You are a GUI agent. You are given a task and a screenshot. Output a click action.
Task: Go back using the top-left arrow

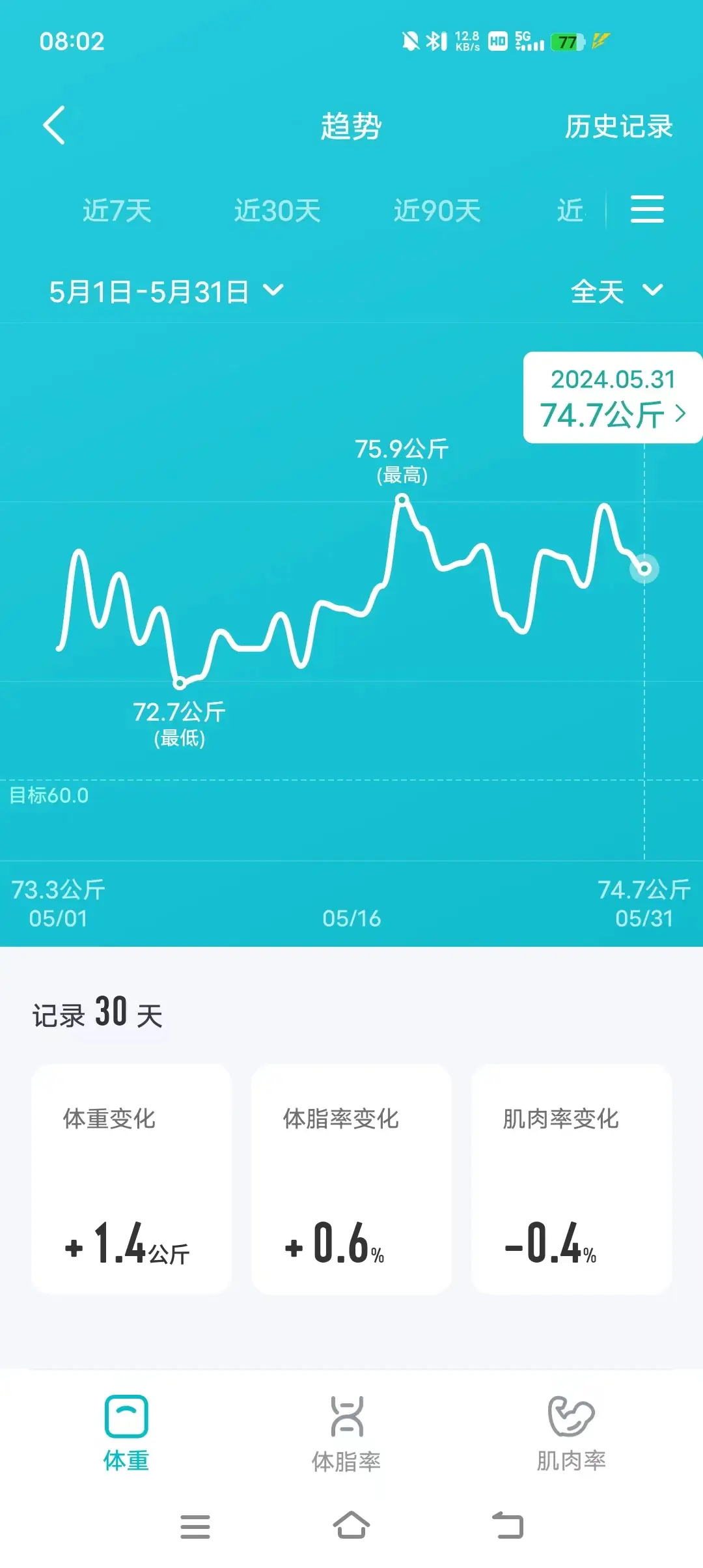54,125
